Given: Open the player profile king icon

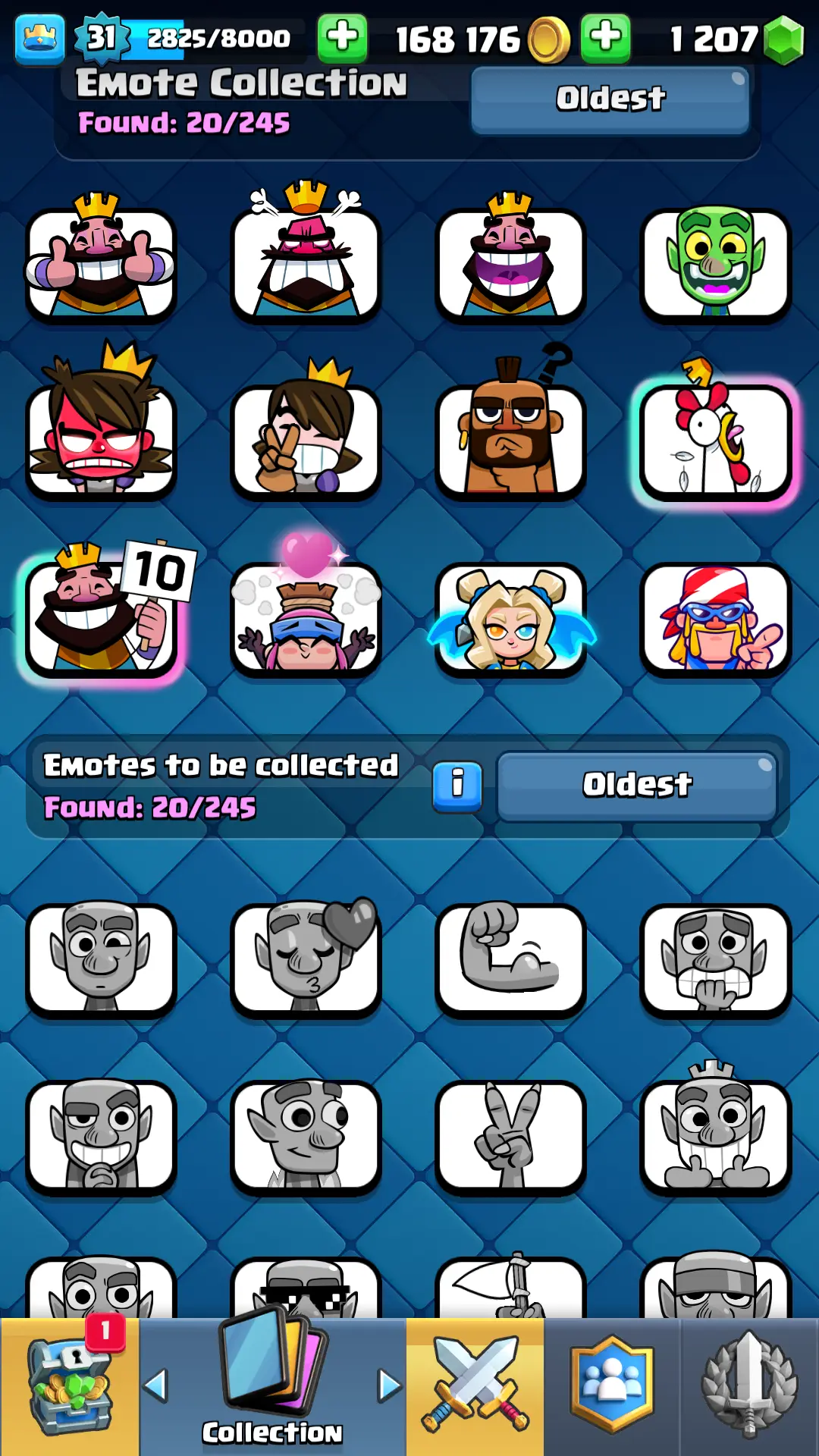Looking at the screenshot, I should [x=39, y=38].
